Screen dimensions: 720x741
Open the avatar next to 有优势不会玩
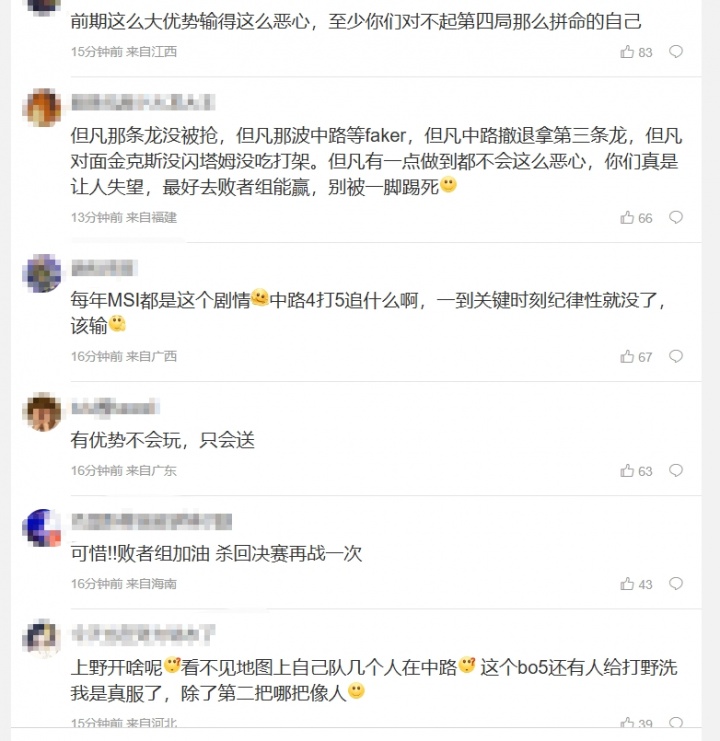42,412
